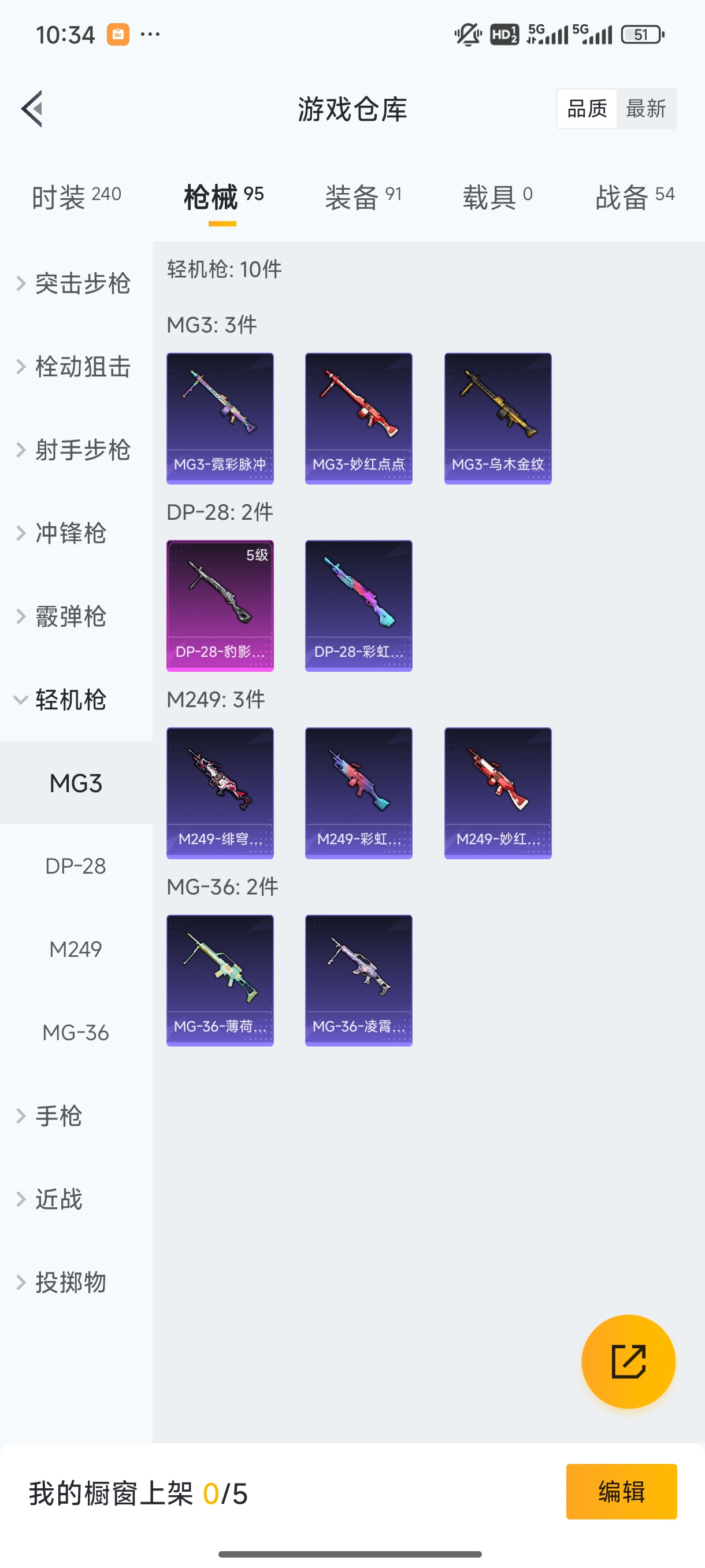Switch sorting to 最新

pos(647,108)
